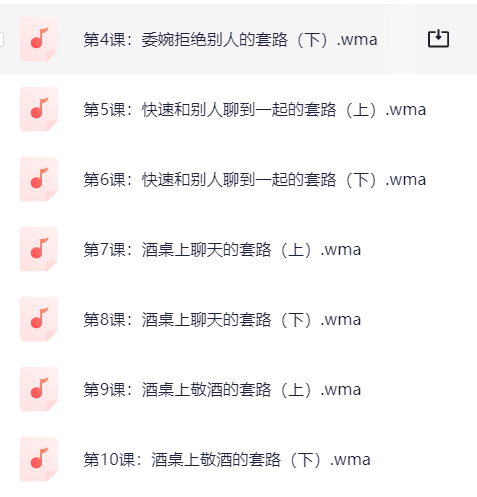Open 第10课：酒桌上敬酒的套路（下）.wma
Image resolution: width=477 pixels, height=497 pixels.
point(227,460)
